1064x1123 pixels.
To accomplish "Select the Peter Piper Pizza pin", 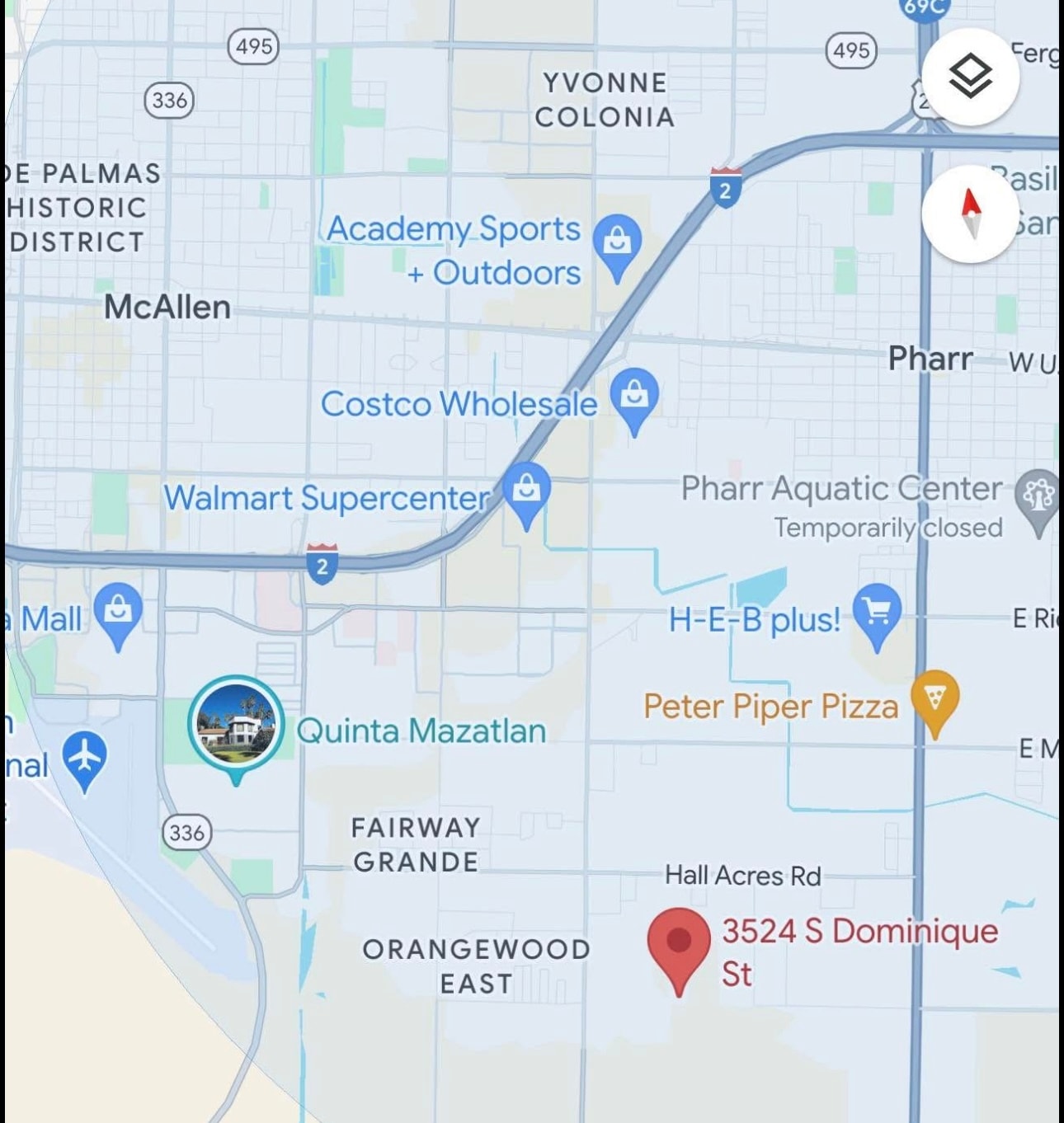I will [935, 699].
